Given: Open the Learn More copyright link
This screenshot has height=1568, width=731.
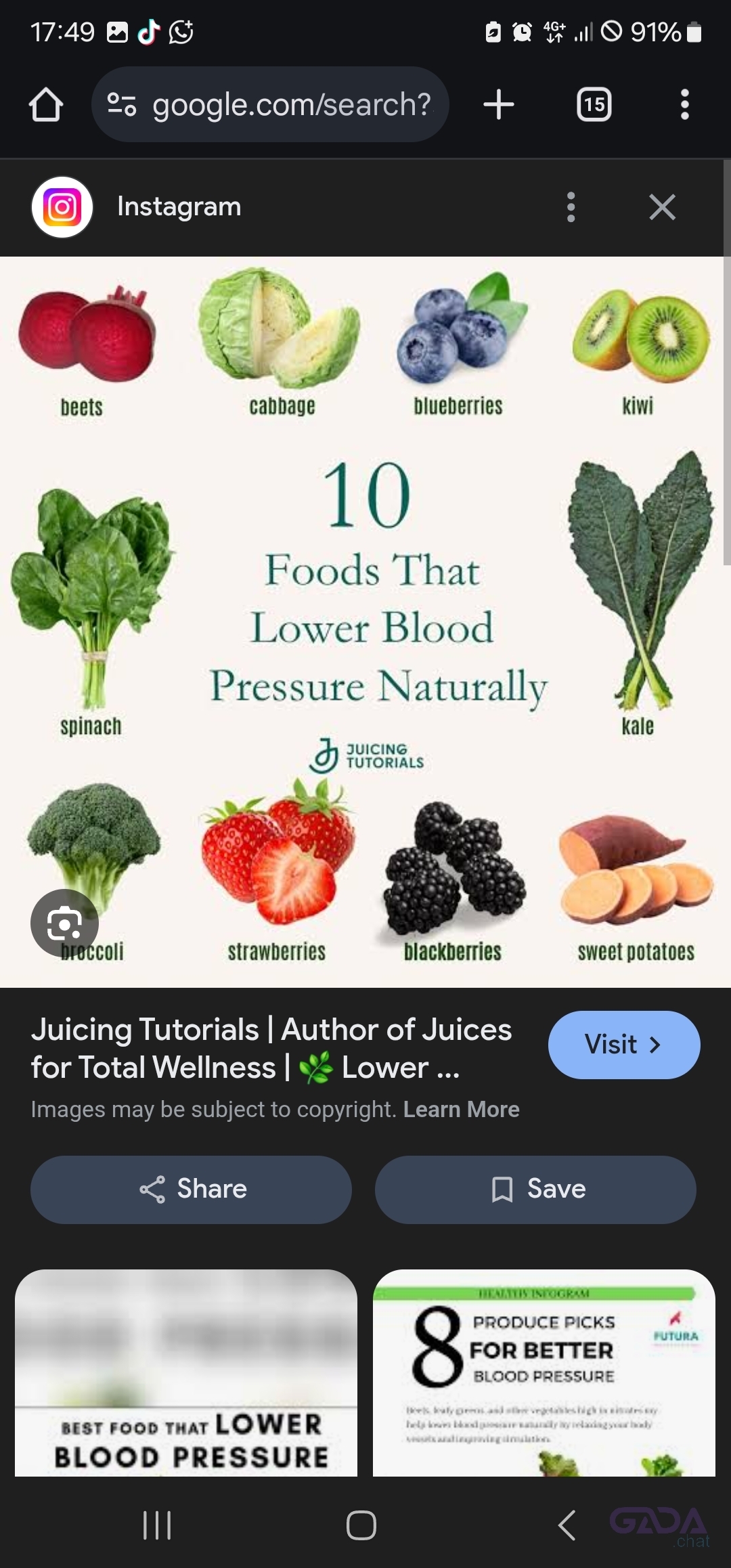Looking at the screenshot, I should 462,1109.
